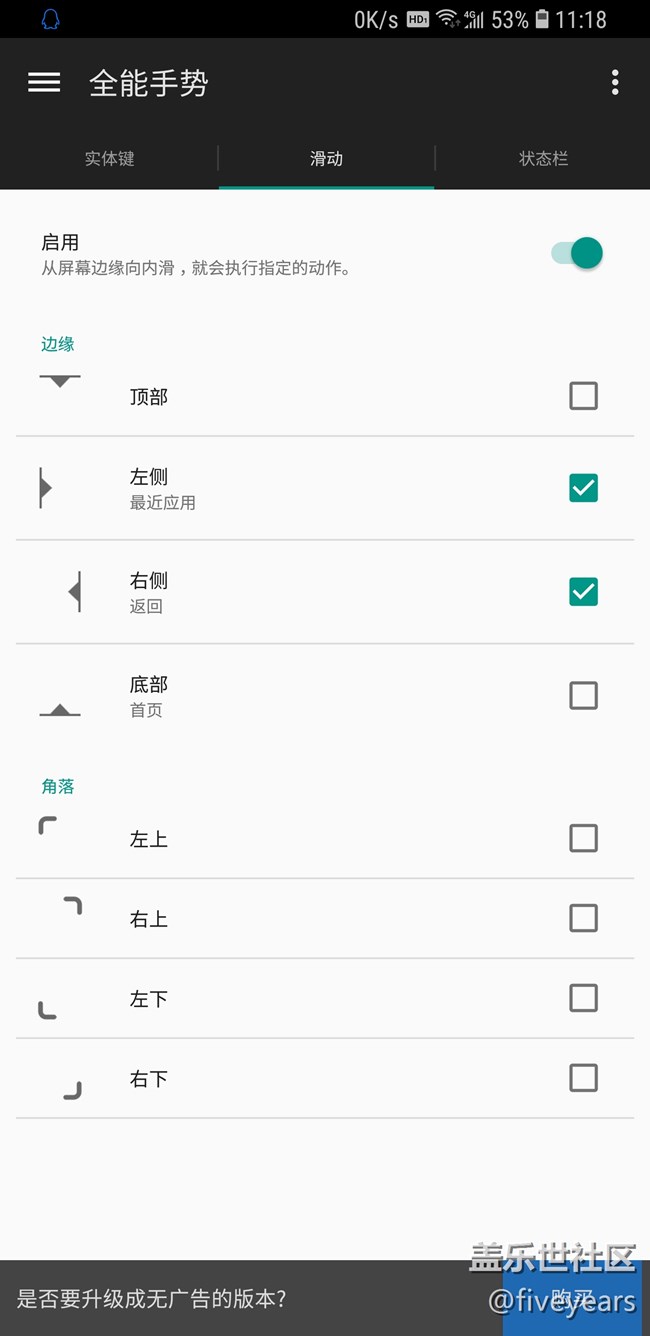Tick the 右下 corner checkbox

coord(583,1078)
